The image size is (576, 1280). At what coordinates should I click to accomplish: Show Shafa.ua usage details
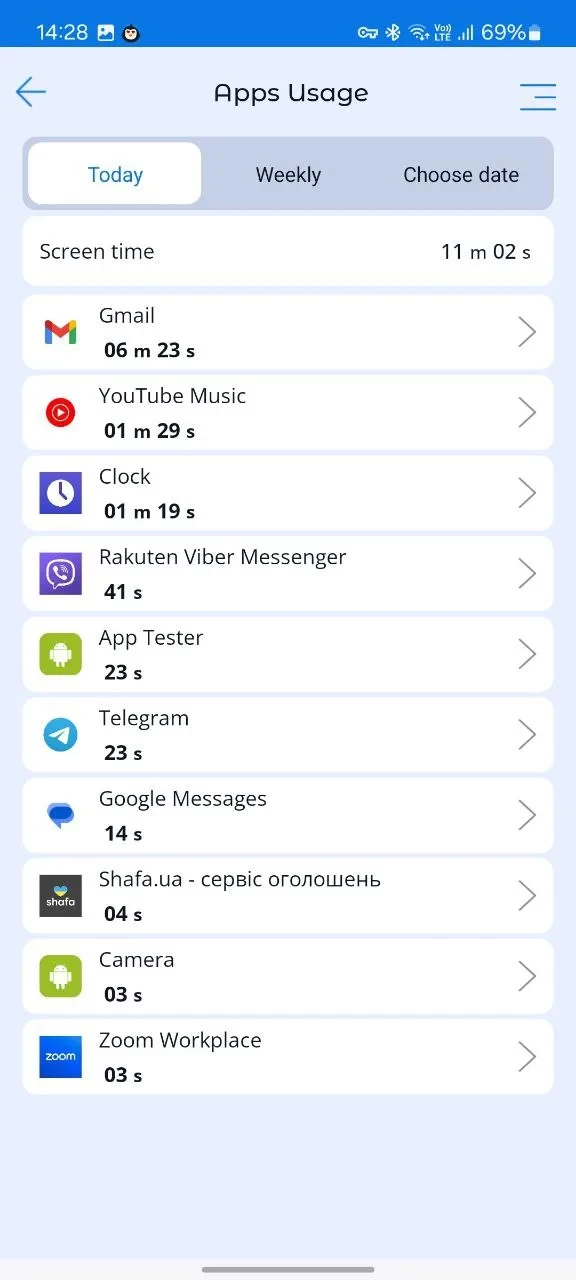coord(288,895)
